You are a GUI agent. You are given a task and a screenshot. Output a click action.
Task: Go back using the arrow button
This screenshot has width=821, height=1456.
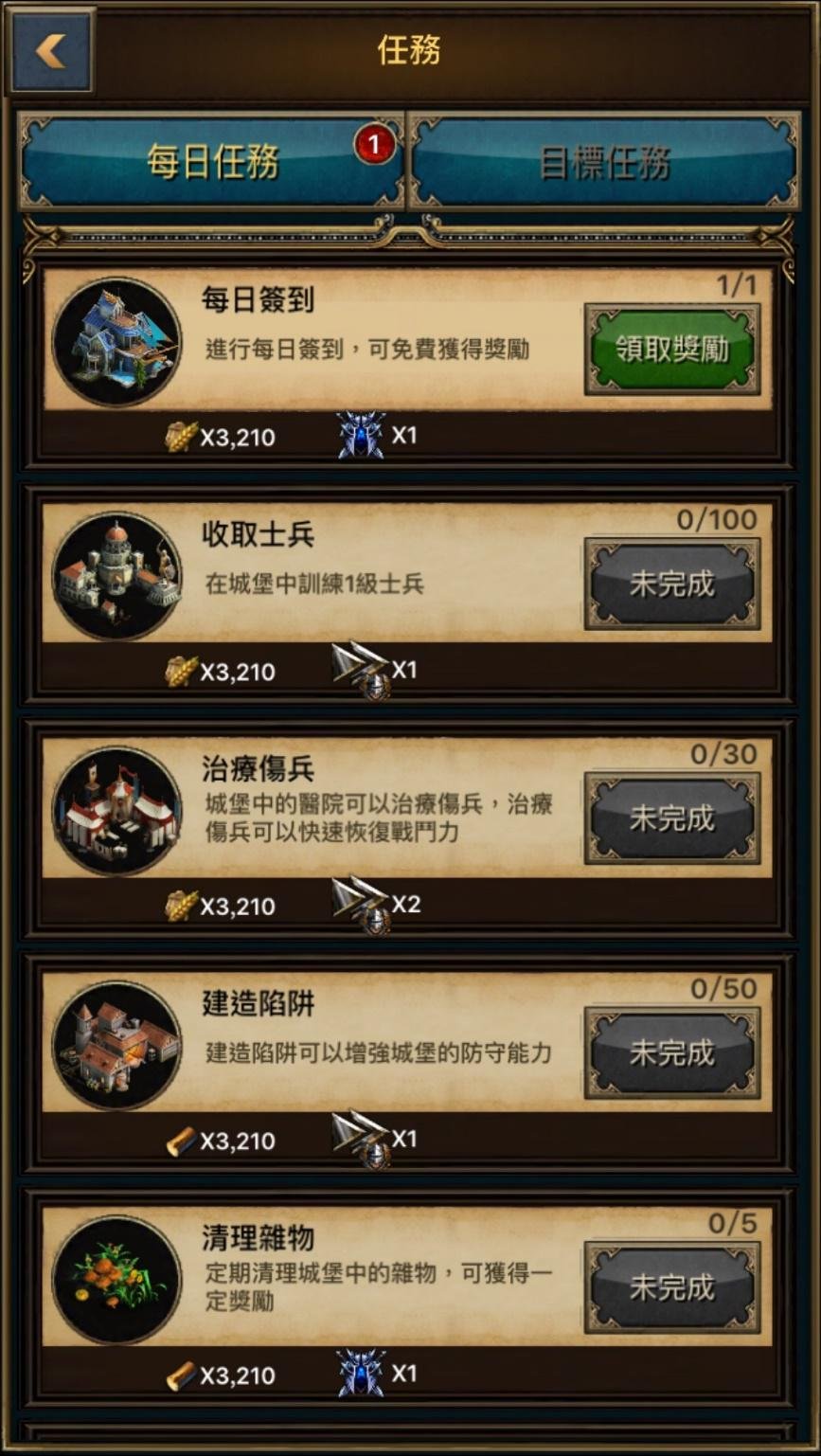[51, 50]
